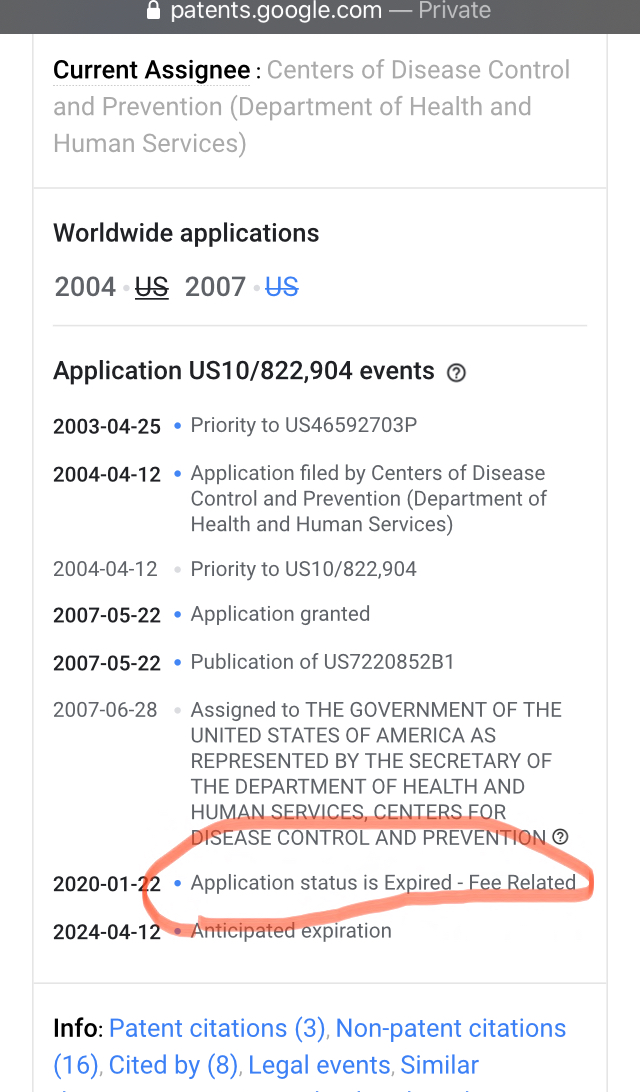Tap the 2004 US struck-through application
The width and height of the screenshot is (640, 1092).
[x=151, y=287]
